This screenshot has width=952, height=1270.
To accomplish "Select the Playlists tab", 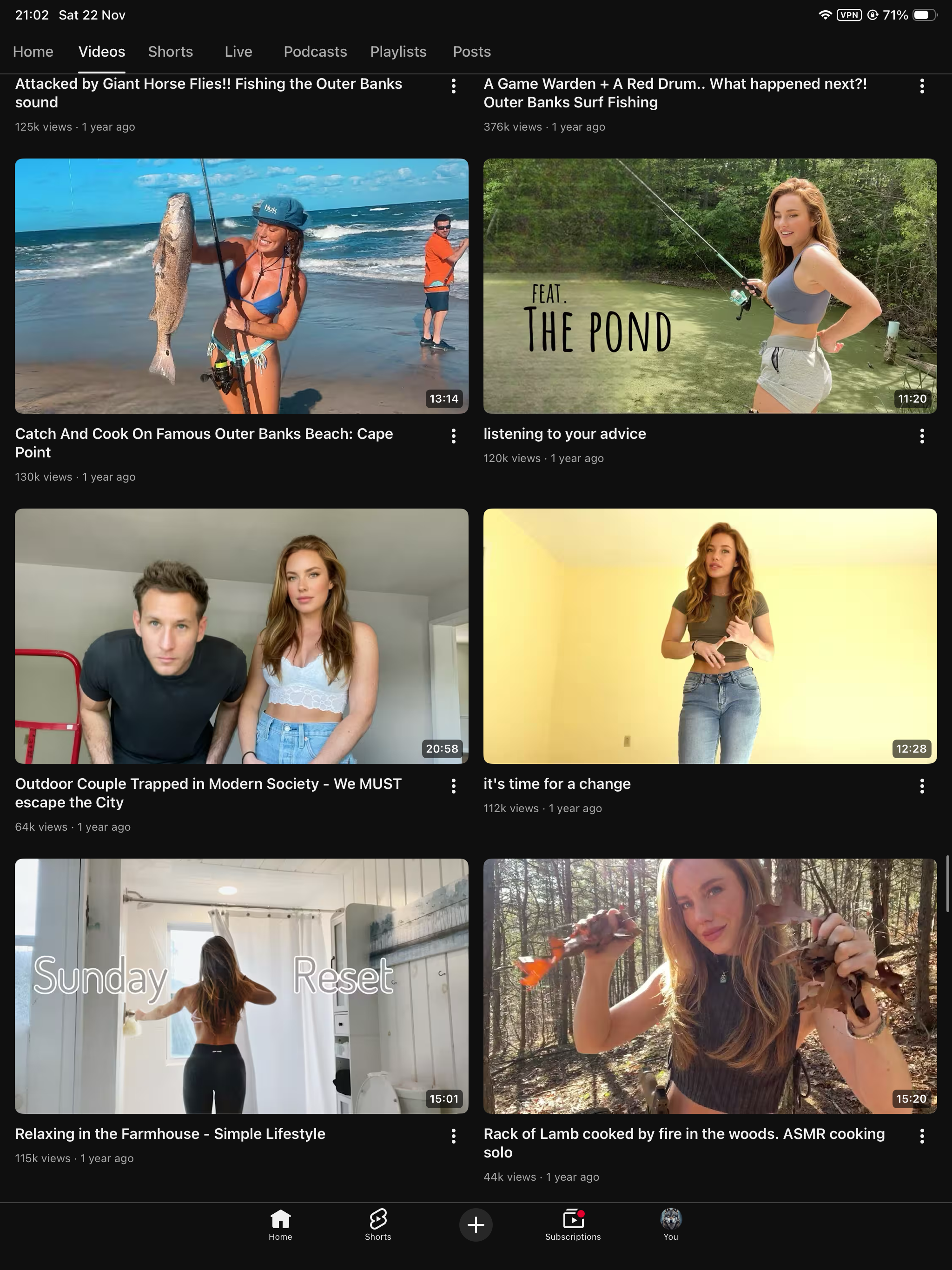I will pos(398,52).
